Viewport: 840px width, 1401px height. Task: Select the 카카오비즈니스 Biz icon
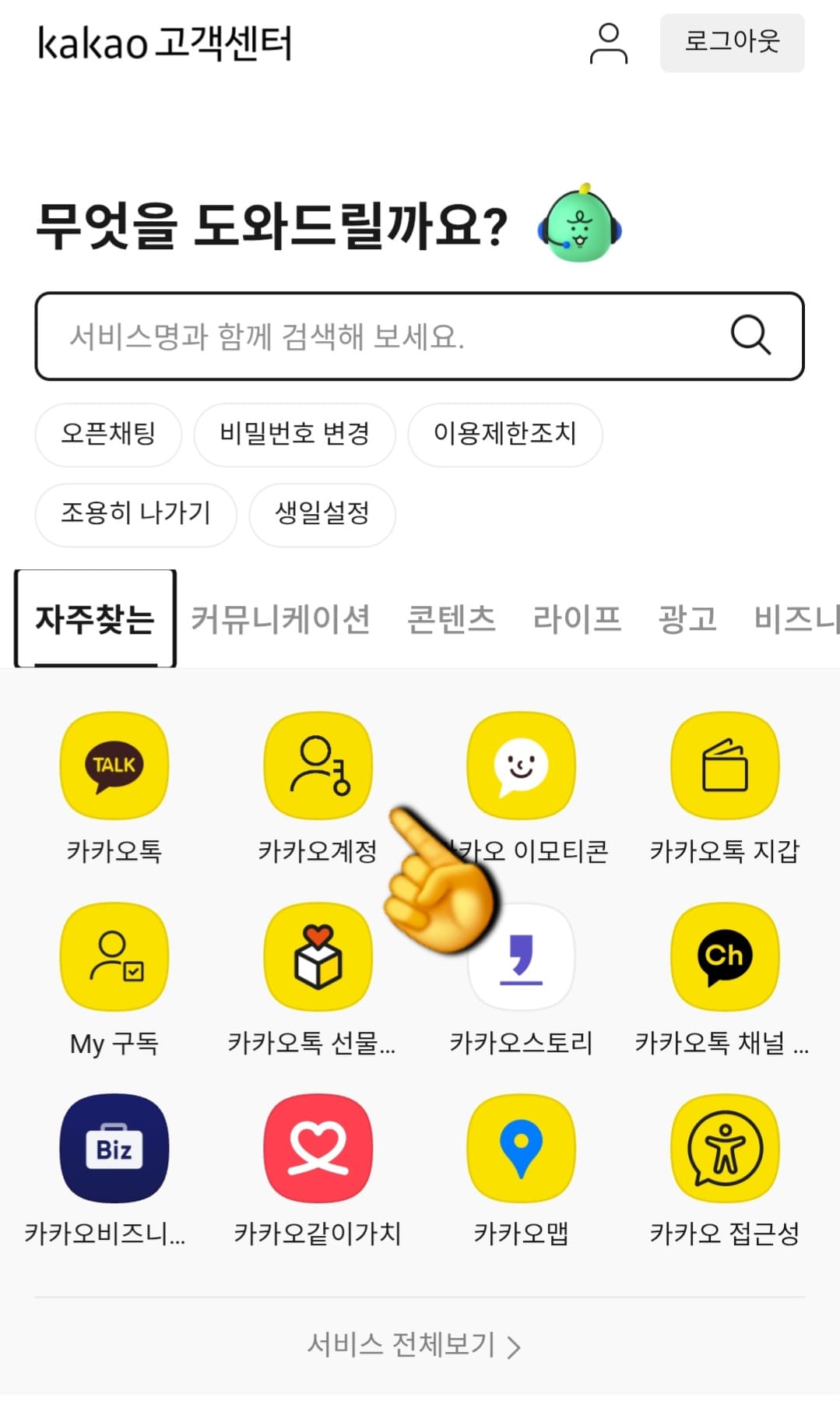coord(114,1146)
